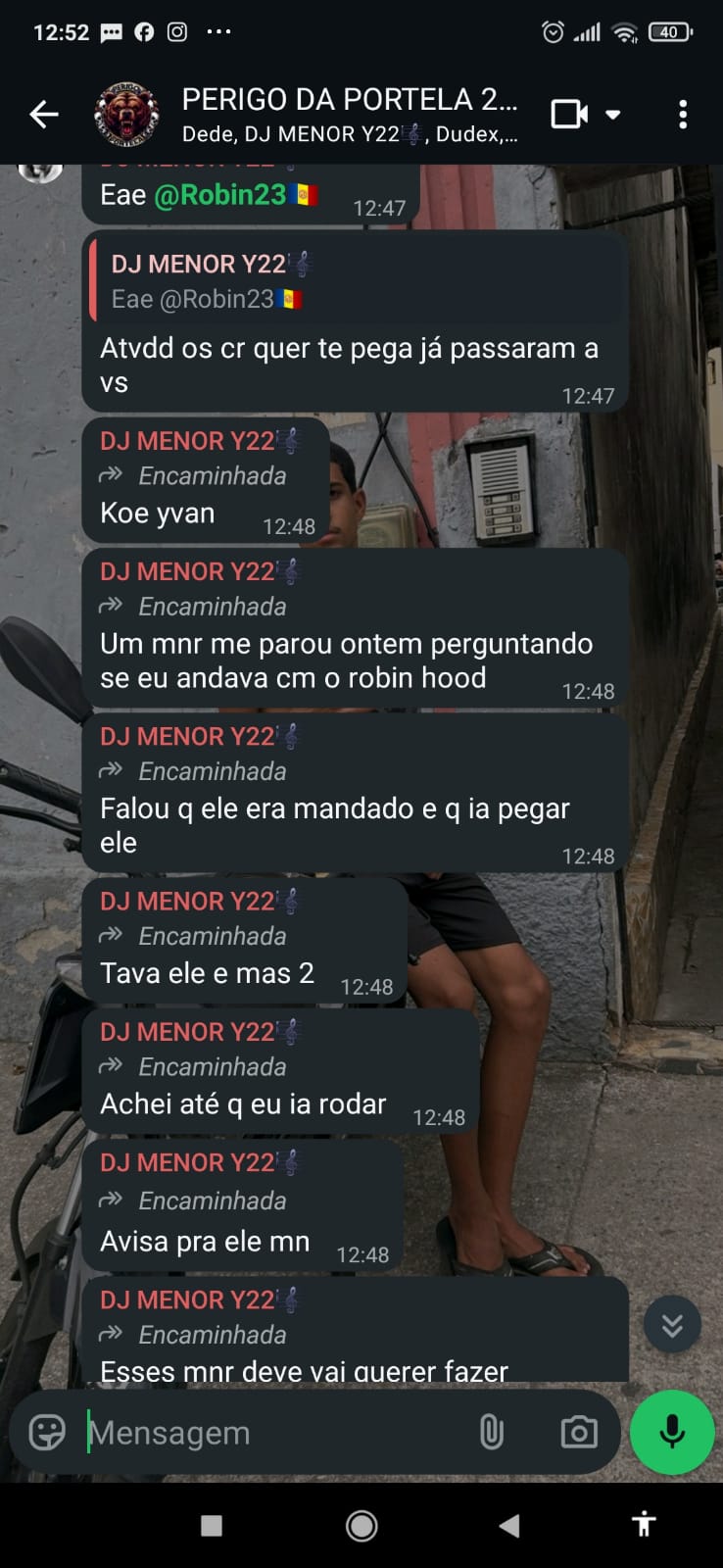Open the emoji and sticker picker
723x1568 pixels.
(x=47, y=1433)
